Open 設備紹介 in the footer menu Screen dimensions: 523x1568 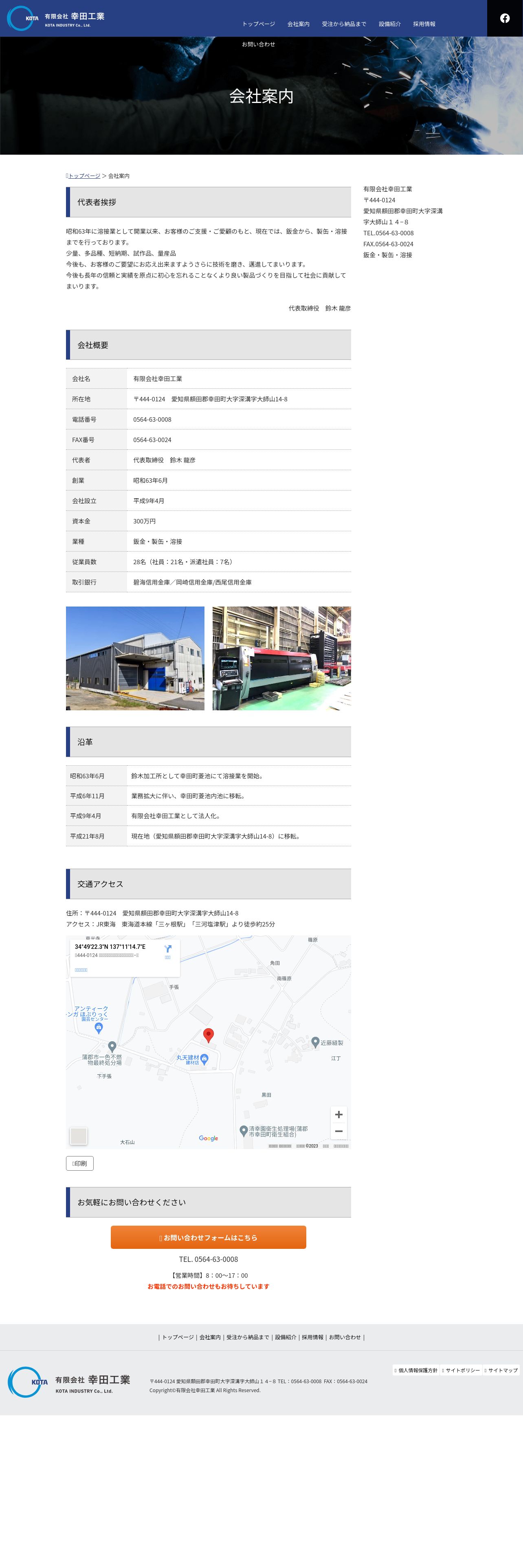pos(286,1337)
